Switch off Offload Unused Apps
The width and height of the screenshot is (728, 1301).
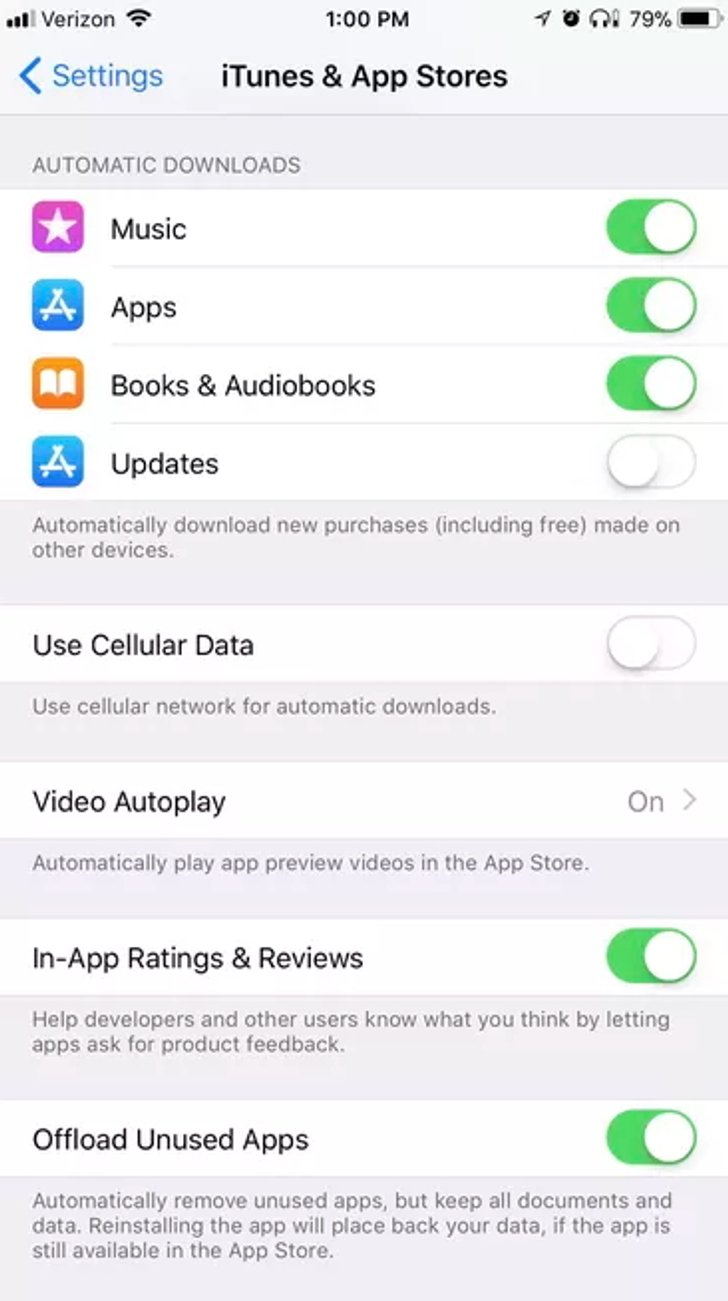click(x=651, y=1138)
